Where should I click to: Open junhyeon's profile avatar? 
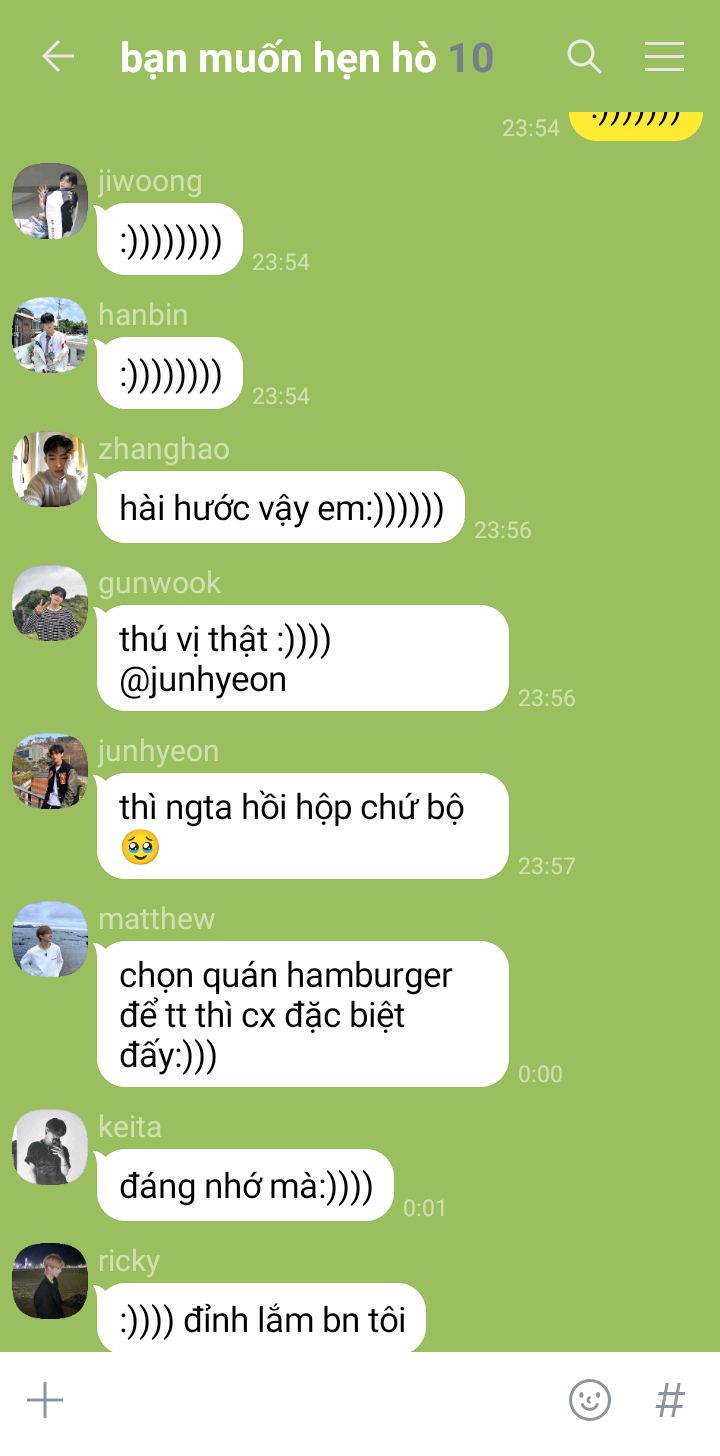click(x=50, y=771)
